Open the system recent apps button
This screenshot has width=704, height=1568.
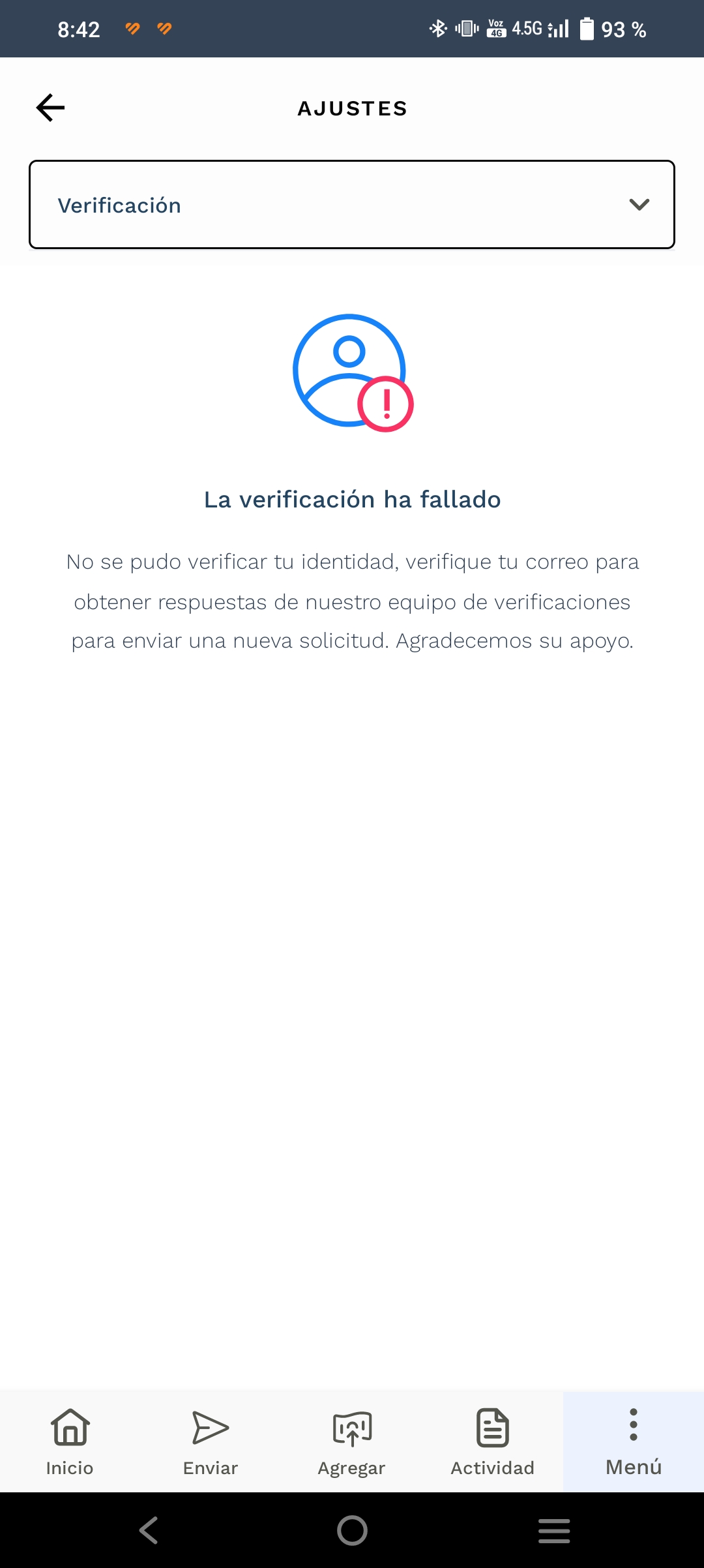click(554, 1530)
